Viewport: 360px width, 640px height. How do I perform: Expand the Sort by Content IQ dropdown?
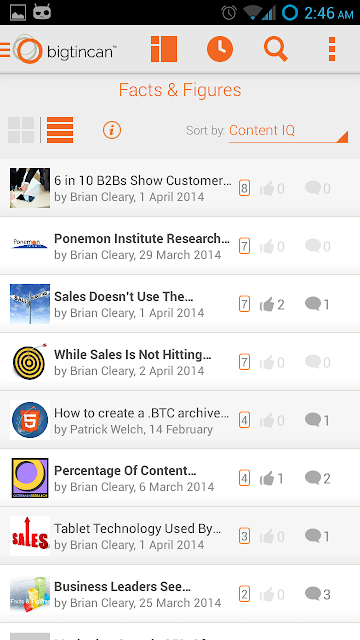click(288, 131)
